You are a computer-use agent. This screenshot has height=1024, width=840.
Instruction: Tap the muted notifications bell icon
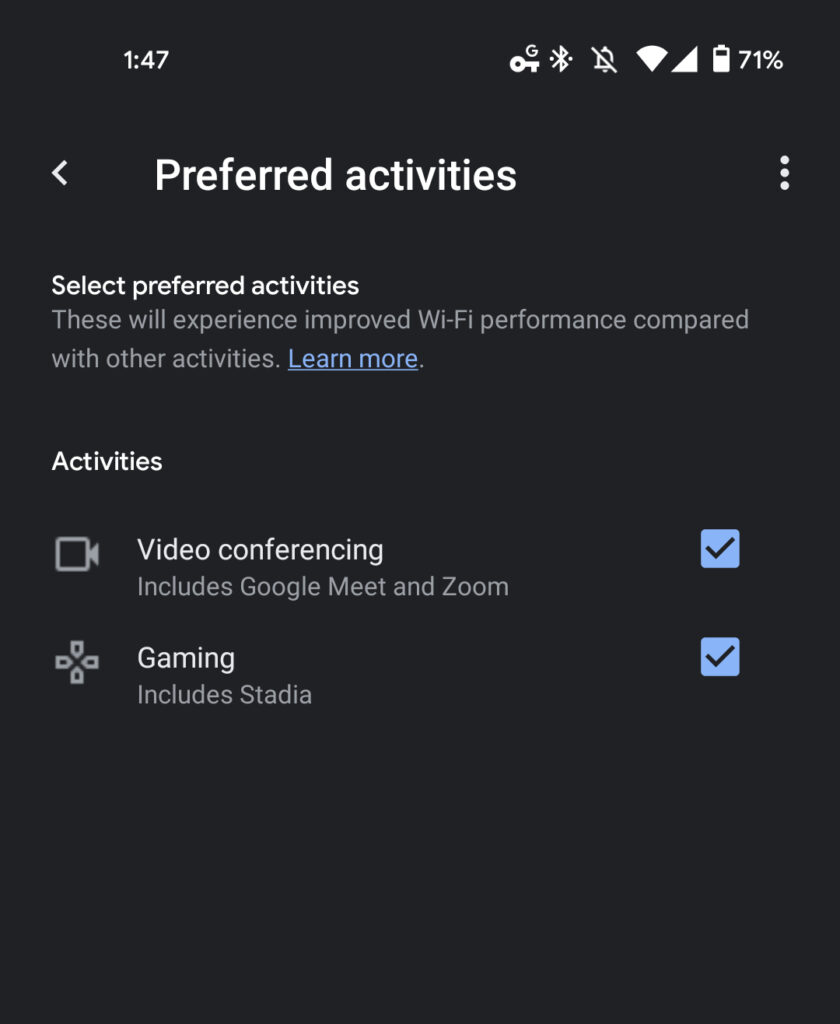(604, 60)
